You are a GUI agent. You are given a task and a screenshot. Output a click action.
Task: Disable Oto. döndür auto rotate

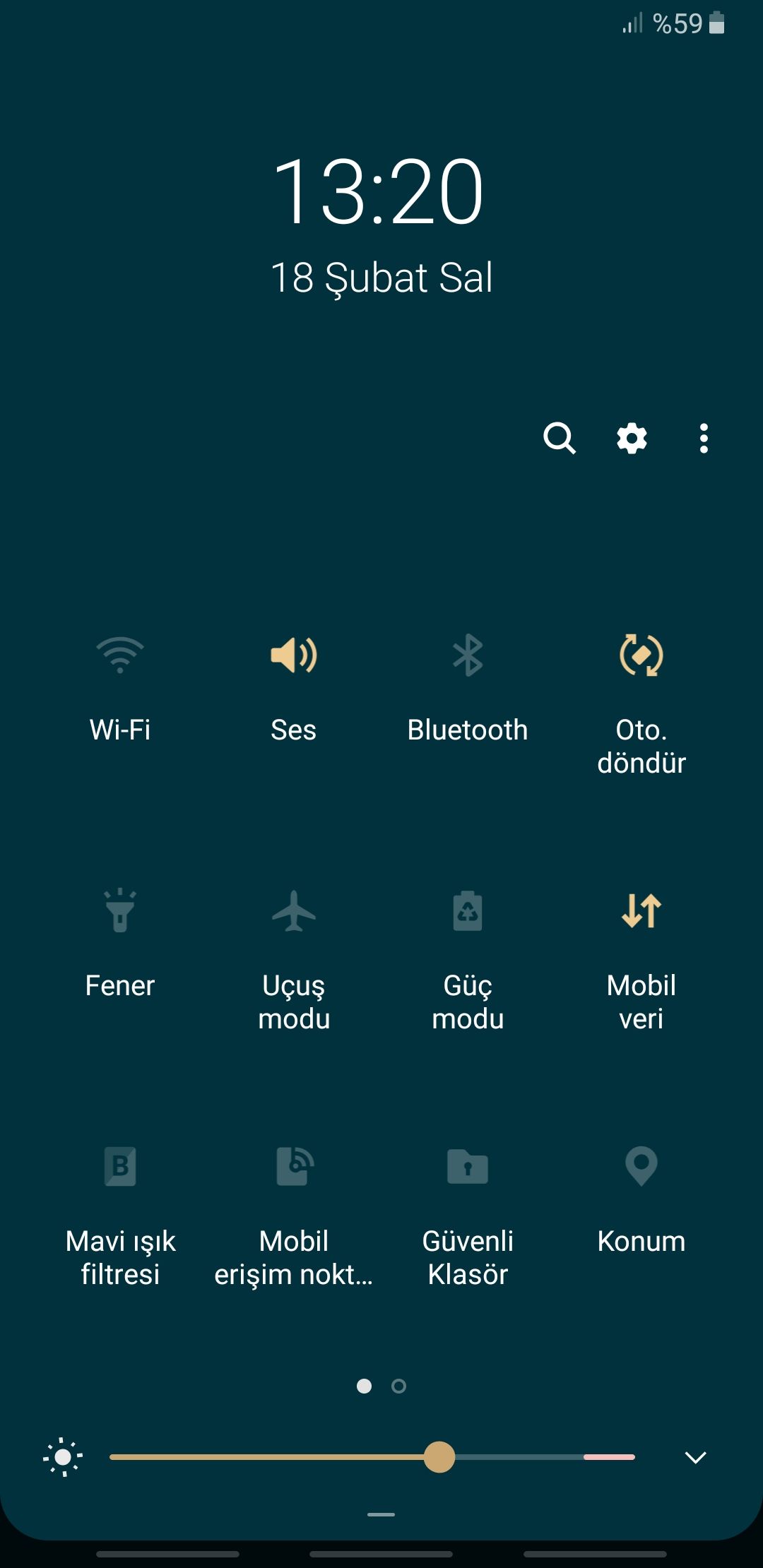[x=641, y=655]
